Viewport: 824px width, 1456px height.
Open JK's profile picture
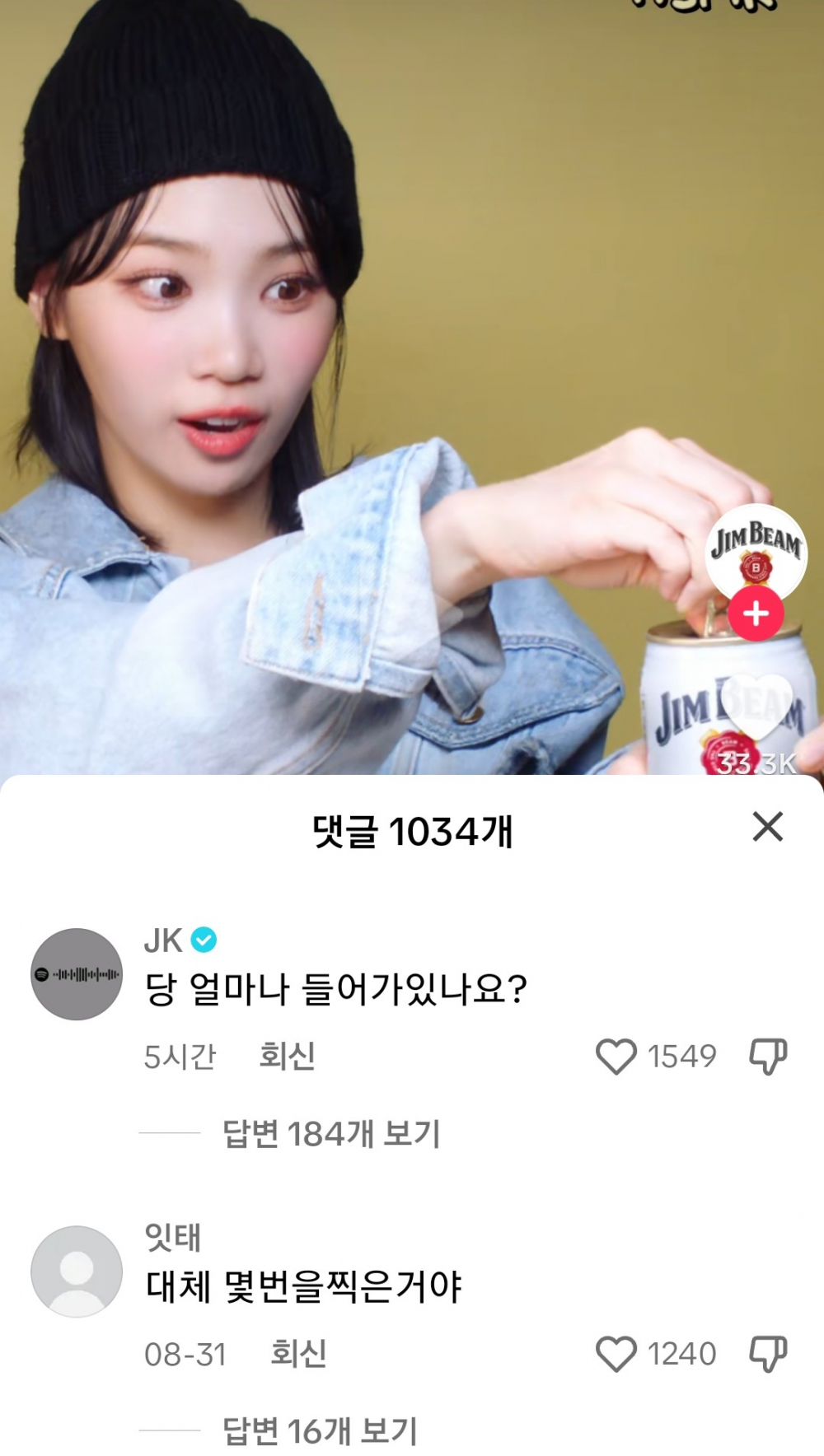77,974
